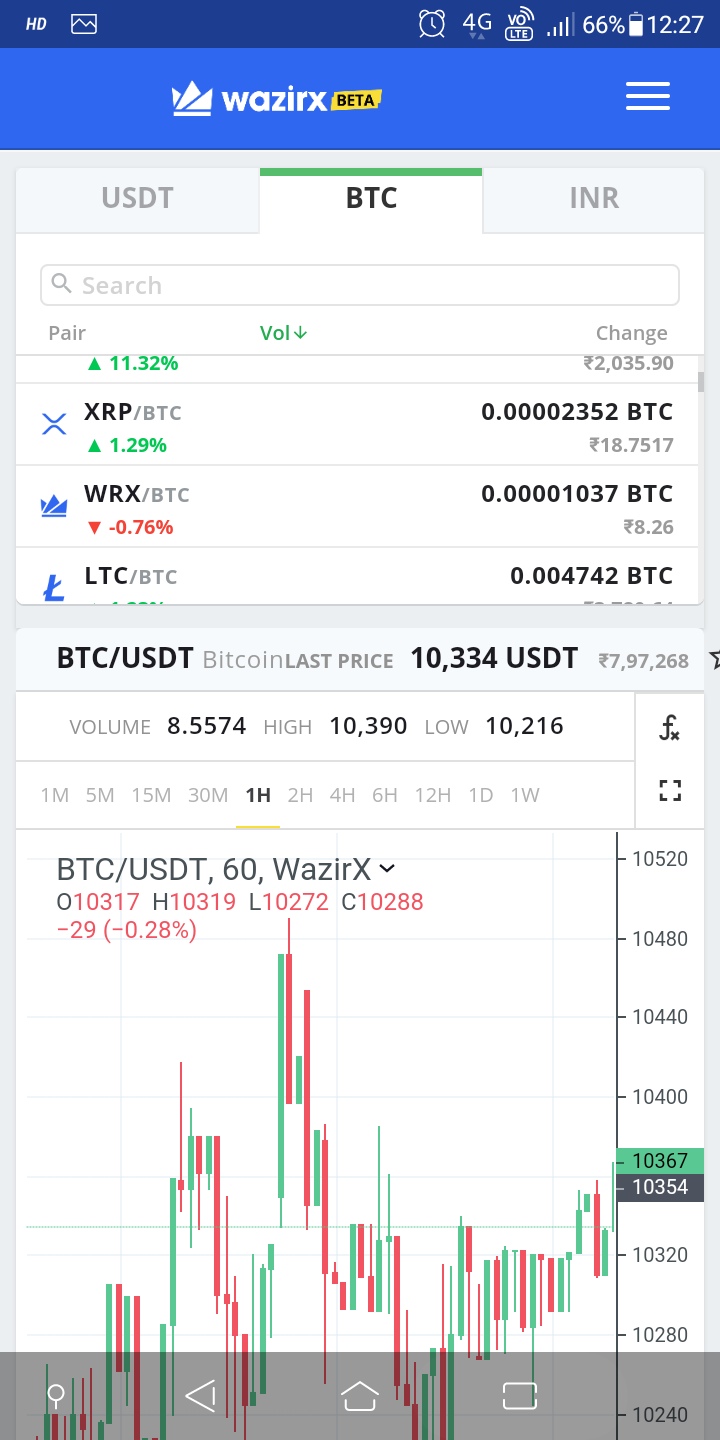Select the 1W chart interval

click(525, 795)
